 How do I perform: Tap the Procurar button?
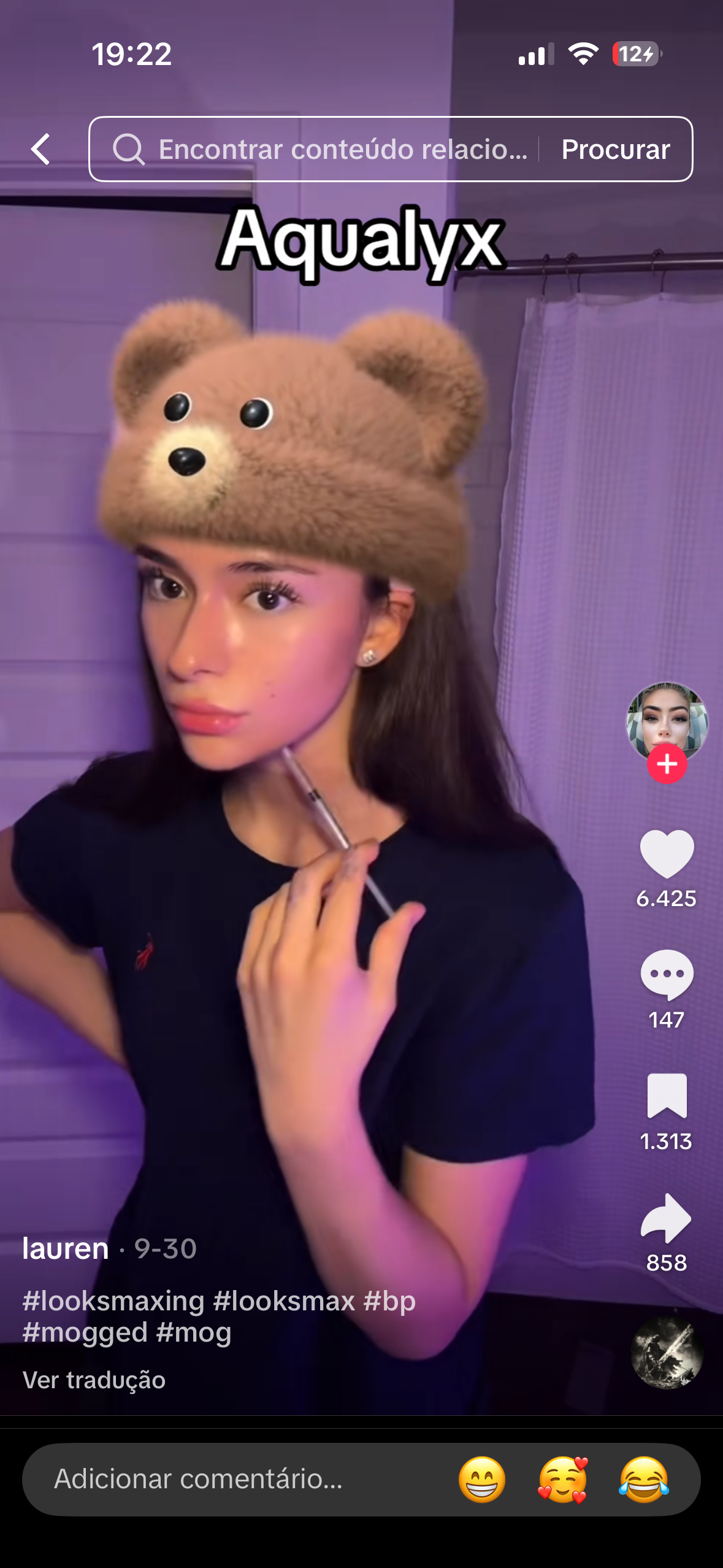(x=615, y=149)
